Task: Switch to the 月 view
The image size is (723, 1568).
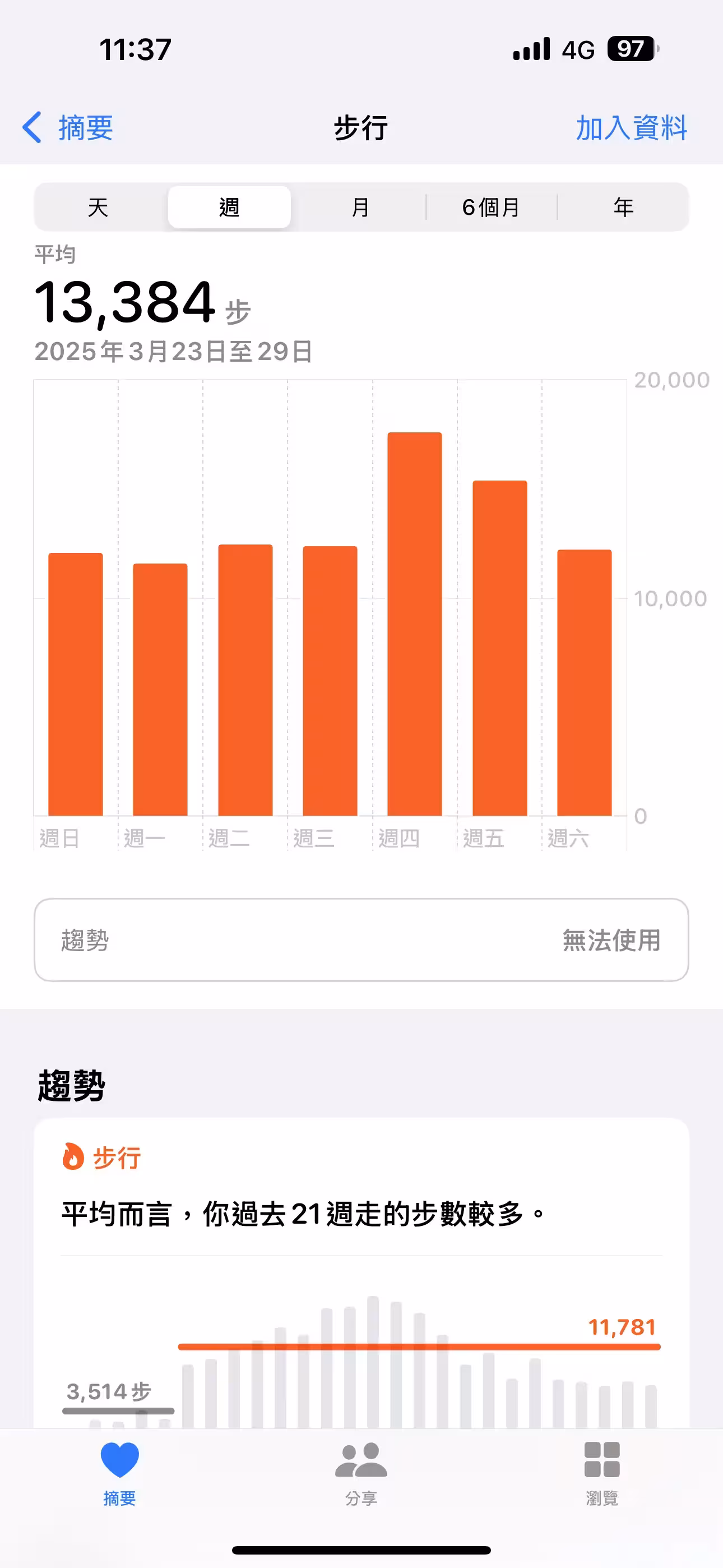Action: pos(360,207)
